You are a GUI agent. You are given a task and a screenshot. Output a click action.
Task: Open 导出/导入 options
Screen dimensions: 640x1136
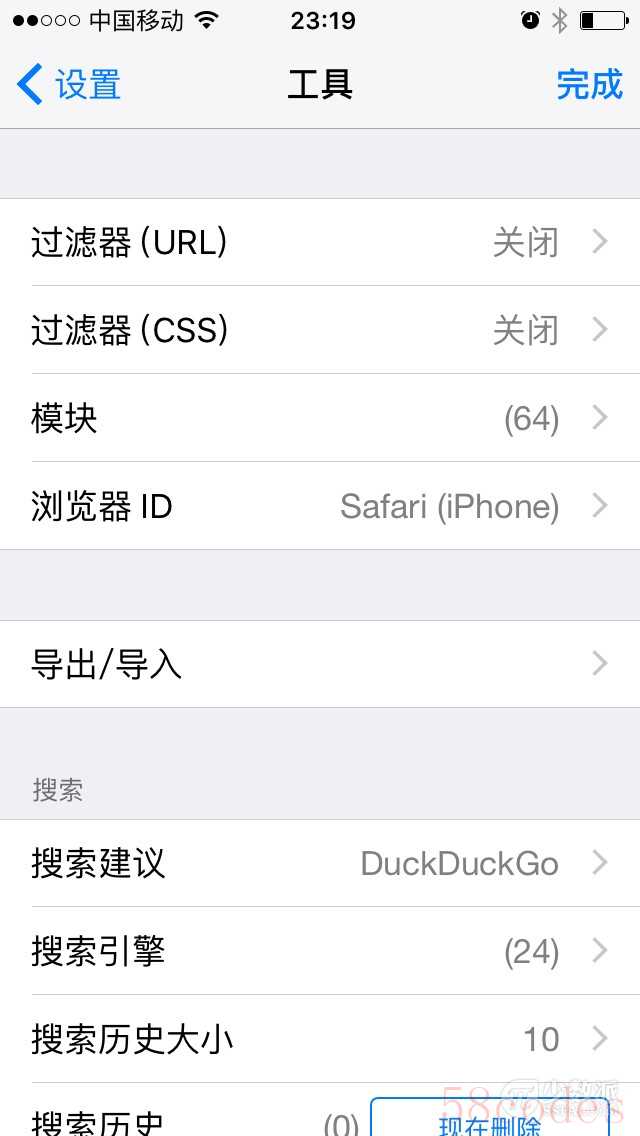[320, 664]
